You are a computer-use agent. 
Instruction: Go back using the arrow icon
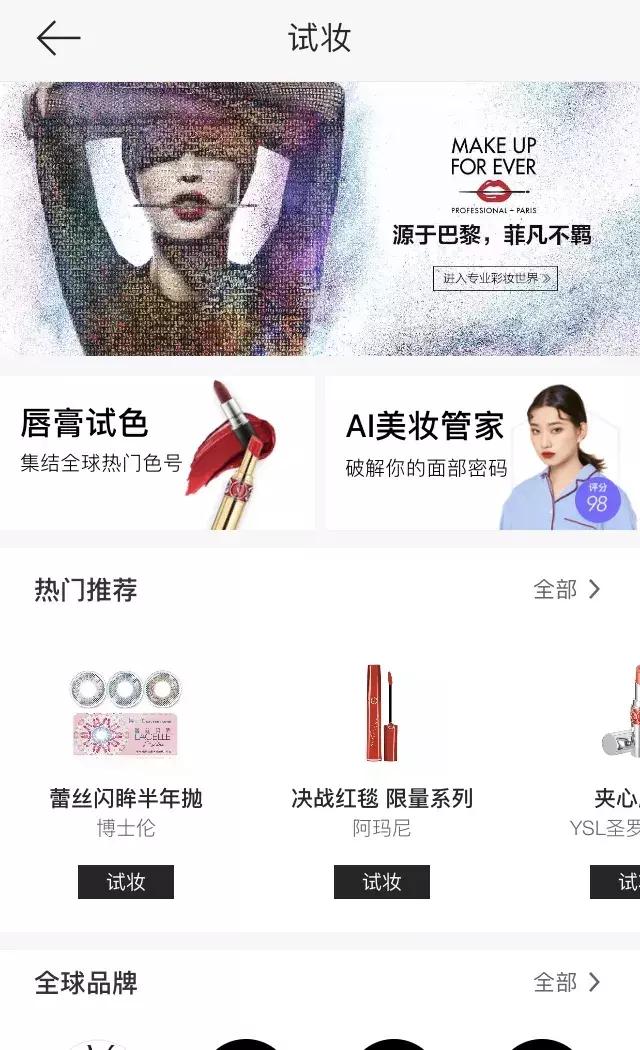pos(58,38)
